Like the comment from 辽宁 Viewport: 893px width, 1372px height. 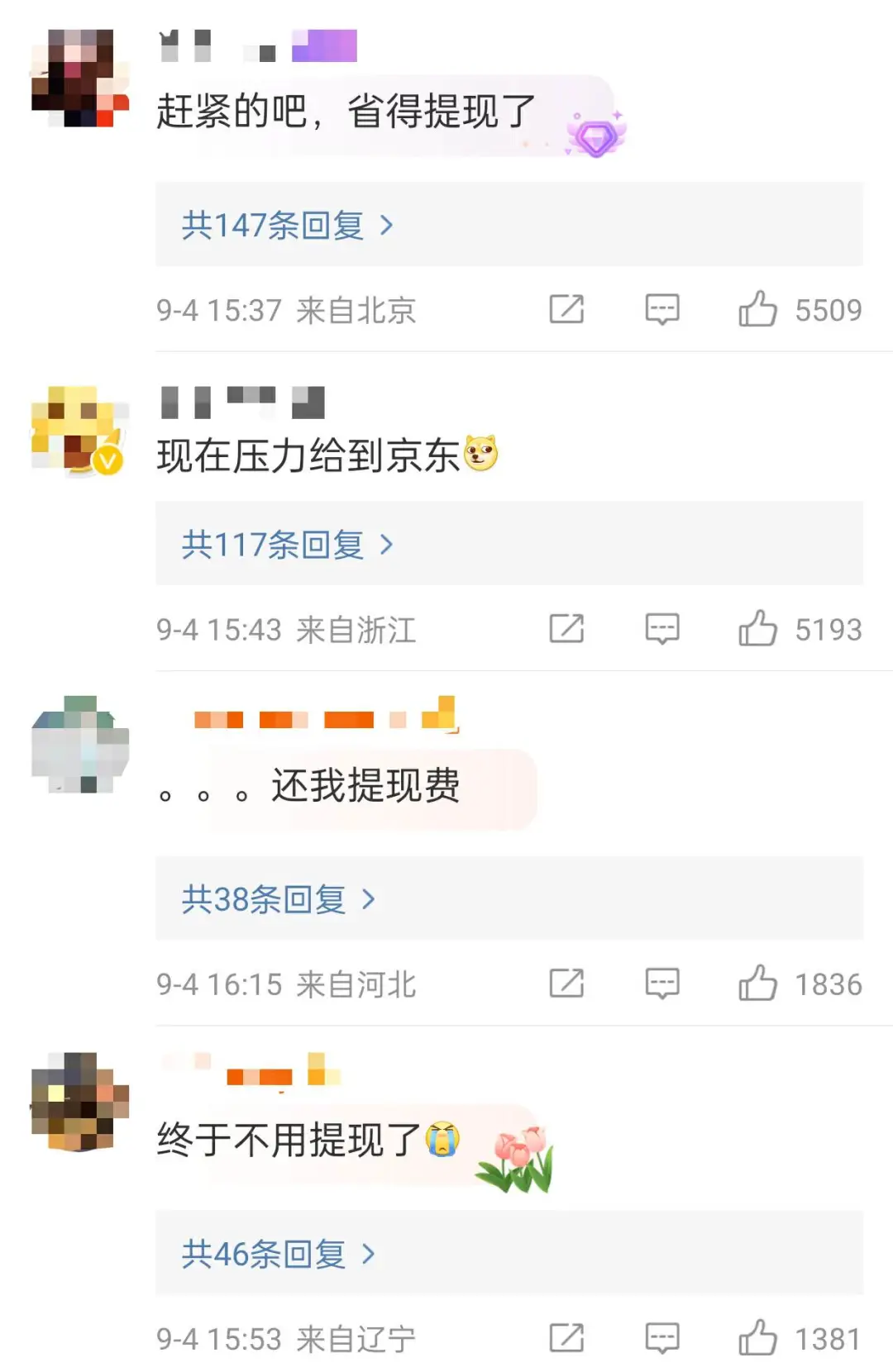pyautogui.click(x=757, y=1338)
